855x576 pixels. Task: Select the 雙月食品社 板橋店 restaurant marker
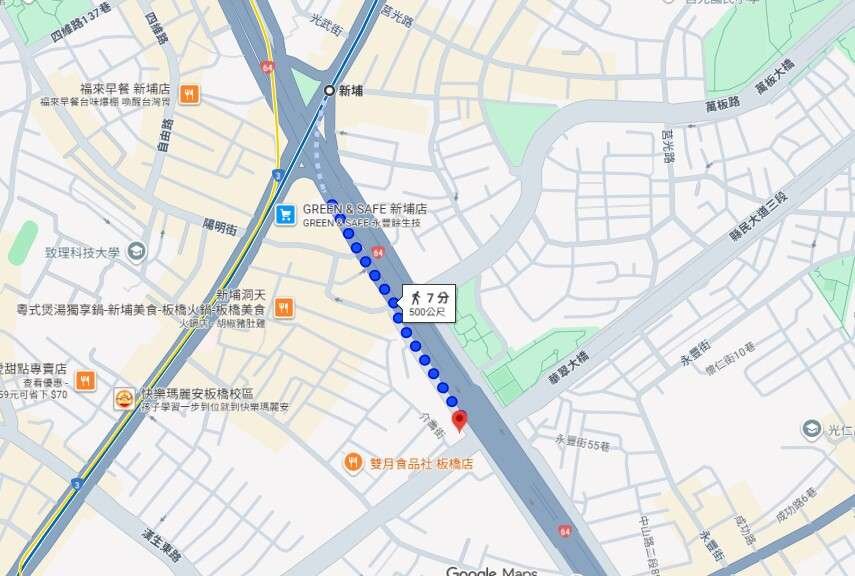[x=352, y=462]
